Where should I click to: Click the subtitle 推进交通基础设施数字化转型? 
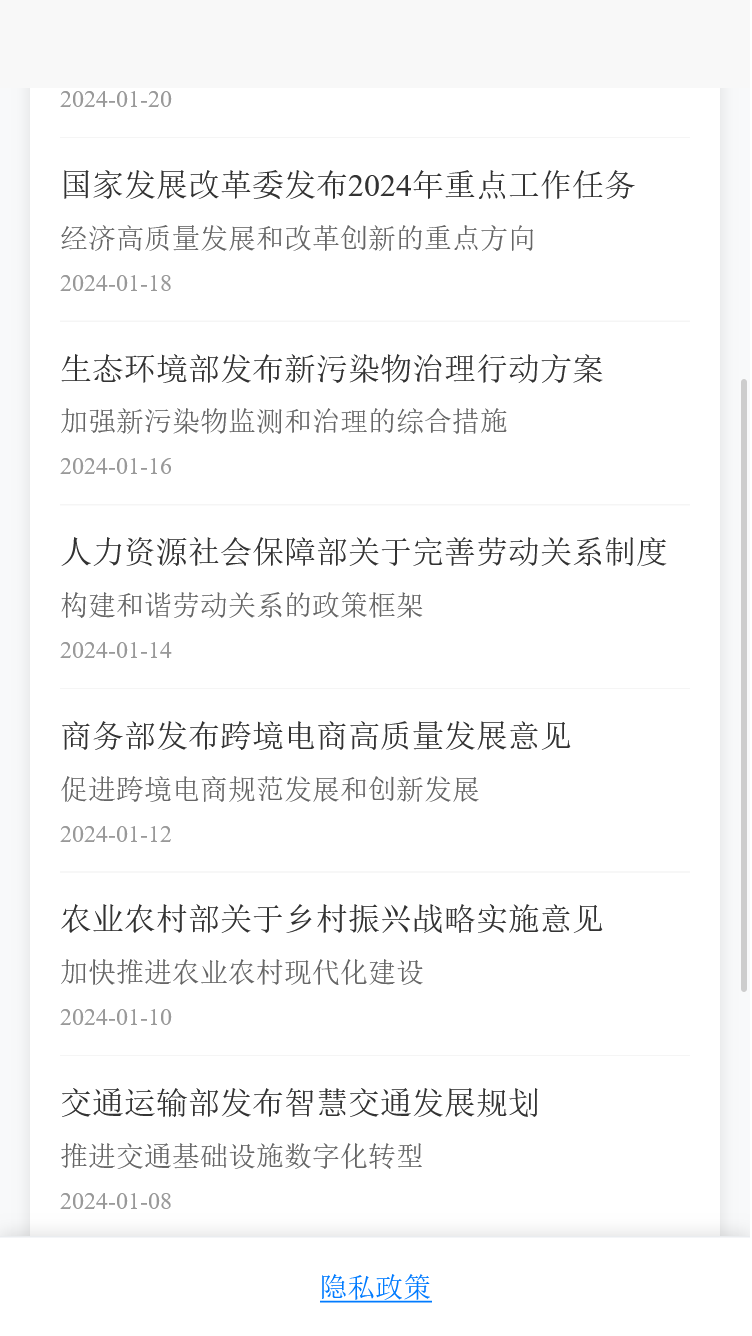pyautogui.click(x=241, y=1156)
